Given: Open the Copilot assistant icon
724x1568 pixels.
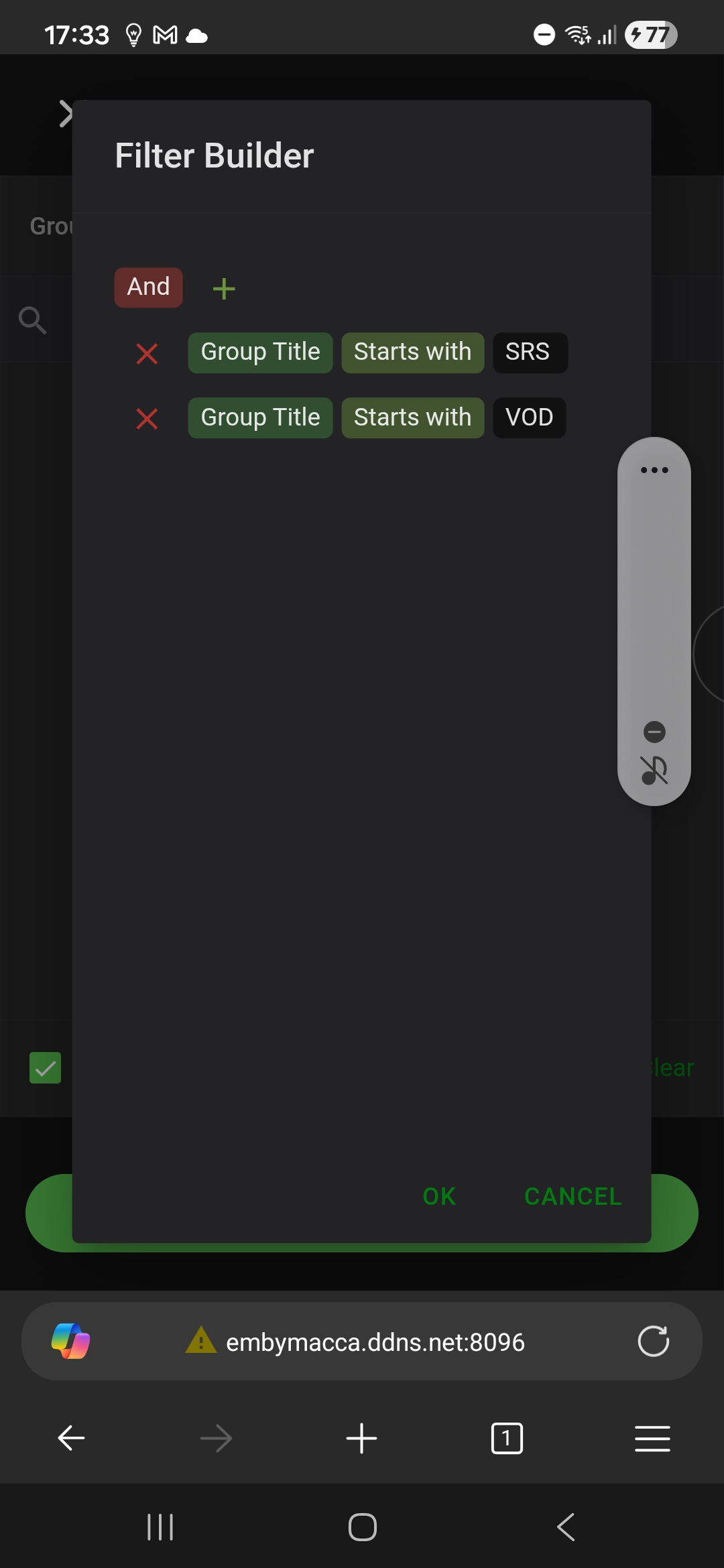Looking at the screenshot, I should tap(71, 1342).
